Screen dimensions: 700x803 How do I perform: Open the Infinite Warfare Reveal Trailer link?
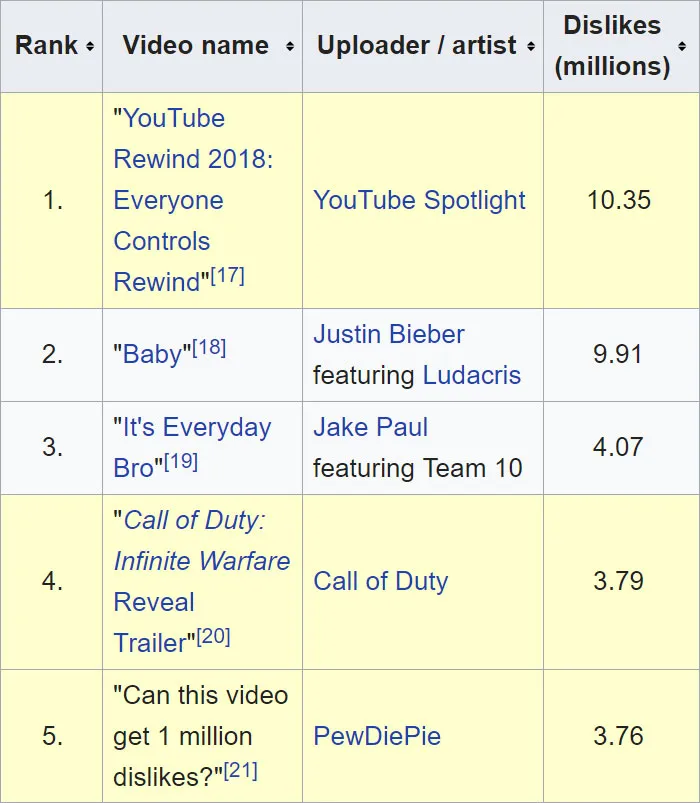[x=202, y=582]
